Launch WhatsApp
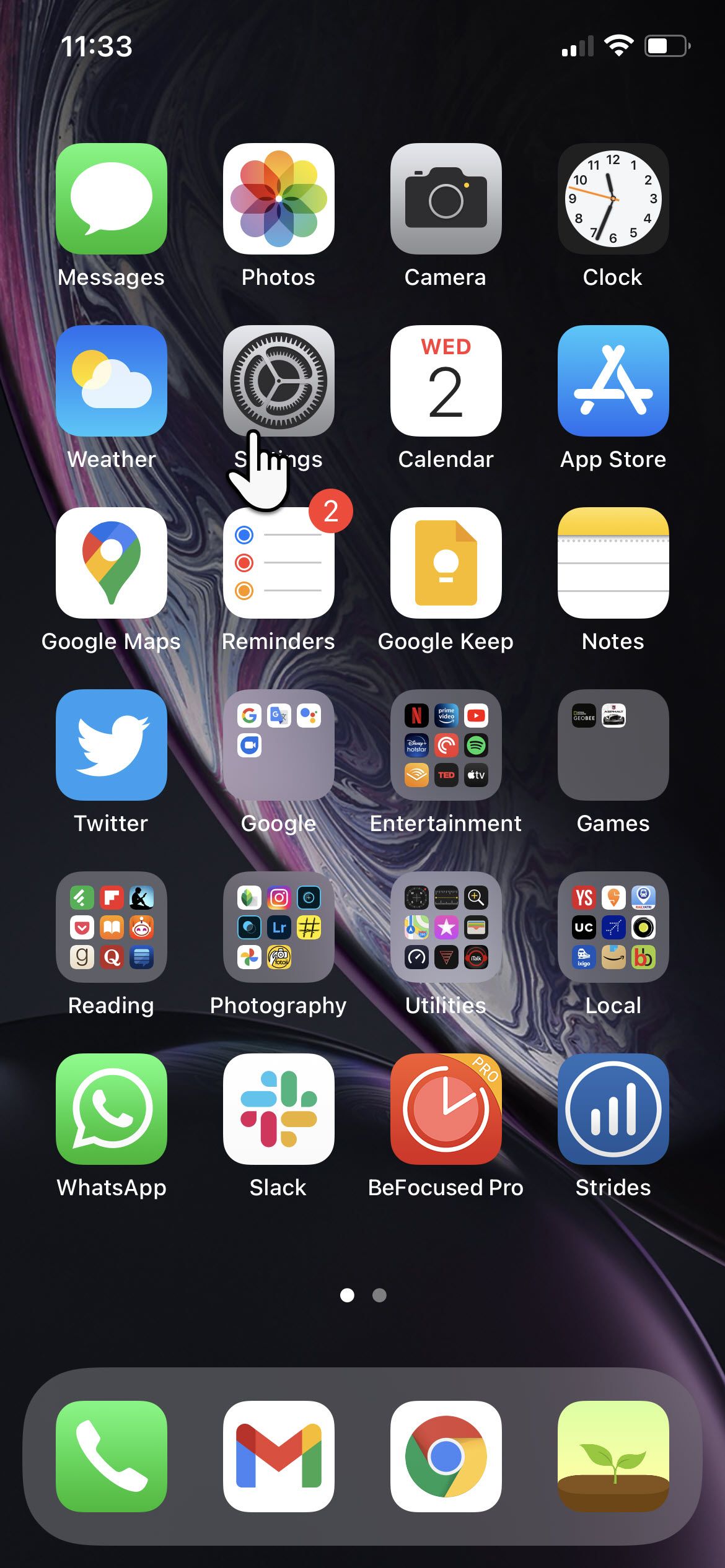 112,1109
